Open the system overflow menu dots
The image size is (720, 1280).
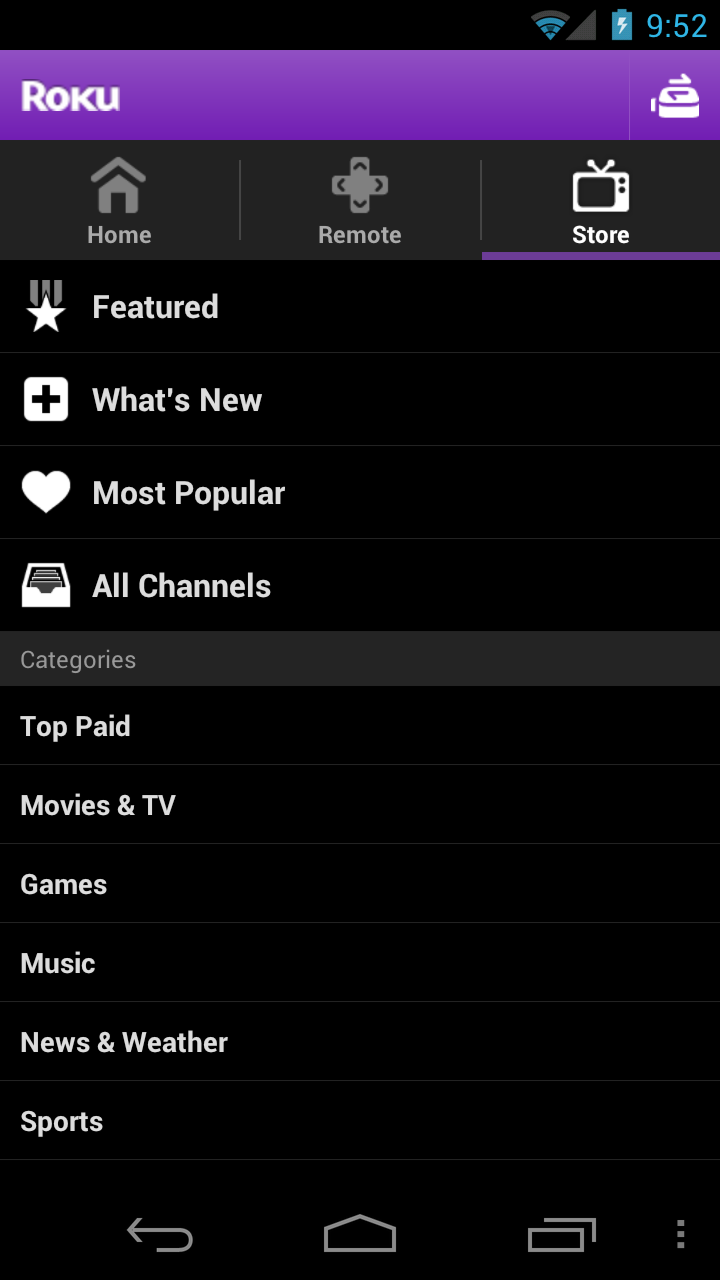[x=680, y=1235]
